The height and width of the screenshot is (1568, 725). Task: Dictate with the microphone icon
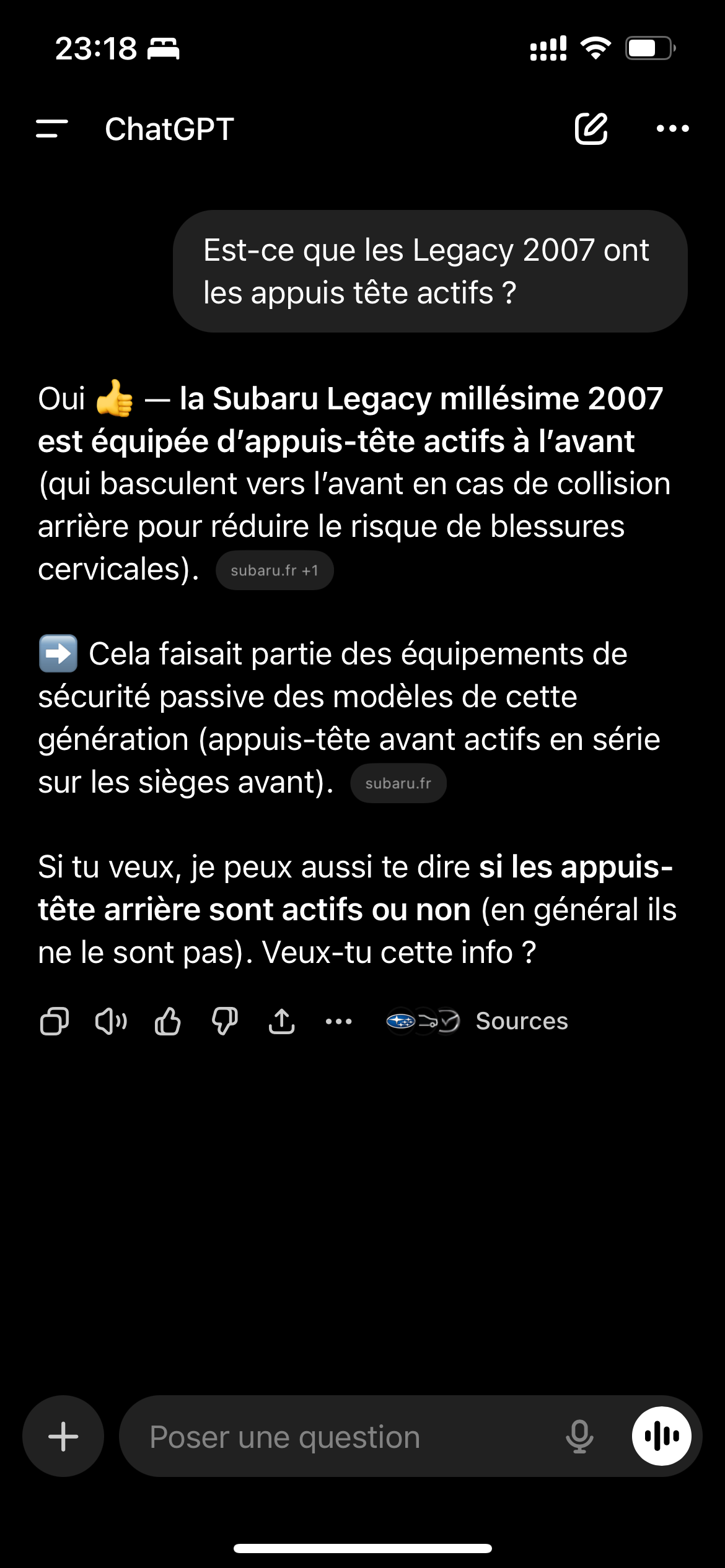coord(579,1436)
